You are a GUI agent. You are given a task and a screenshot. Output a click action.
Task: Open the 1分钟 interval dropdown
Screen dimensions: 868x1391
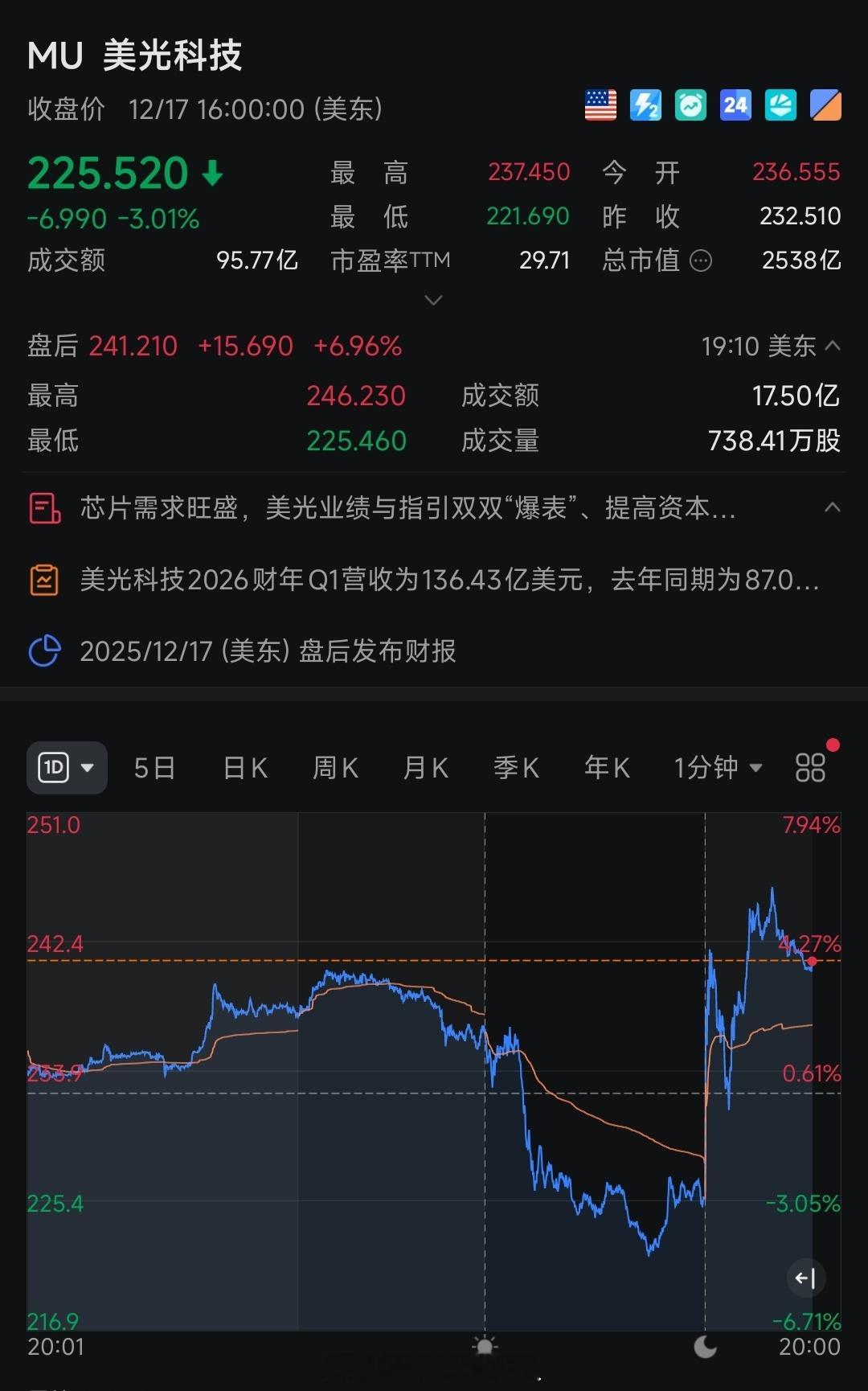click(x=717, y=767)
